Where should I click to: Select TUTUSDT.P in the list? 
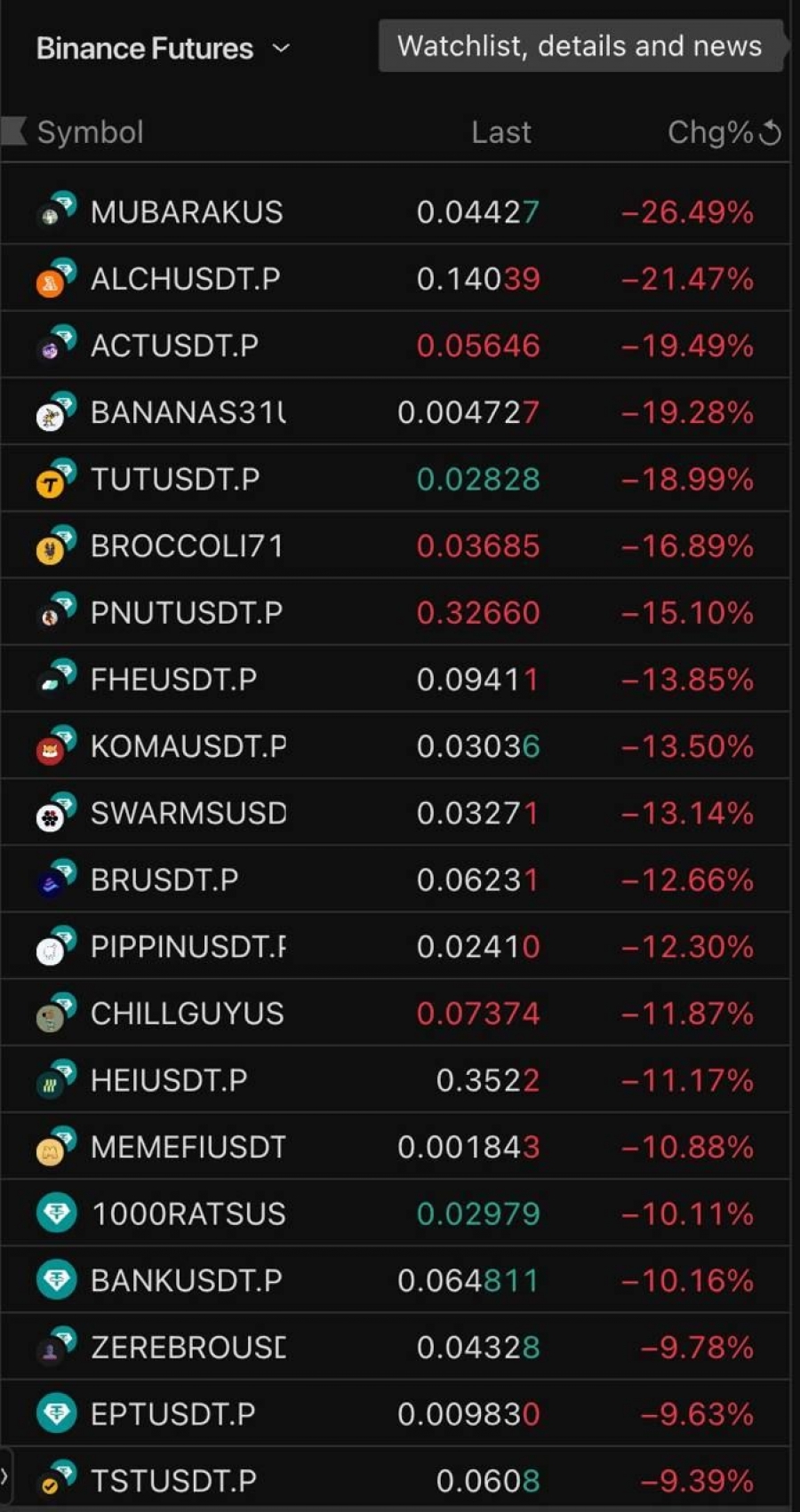point(175,480)
